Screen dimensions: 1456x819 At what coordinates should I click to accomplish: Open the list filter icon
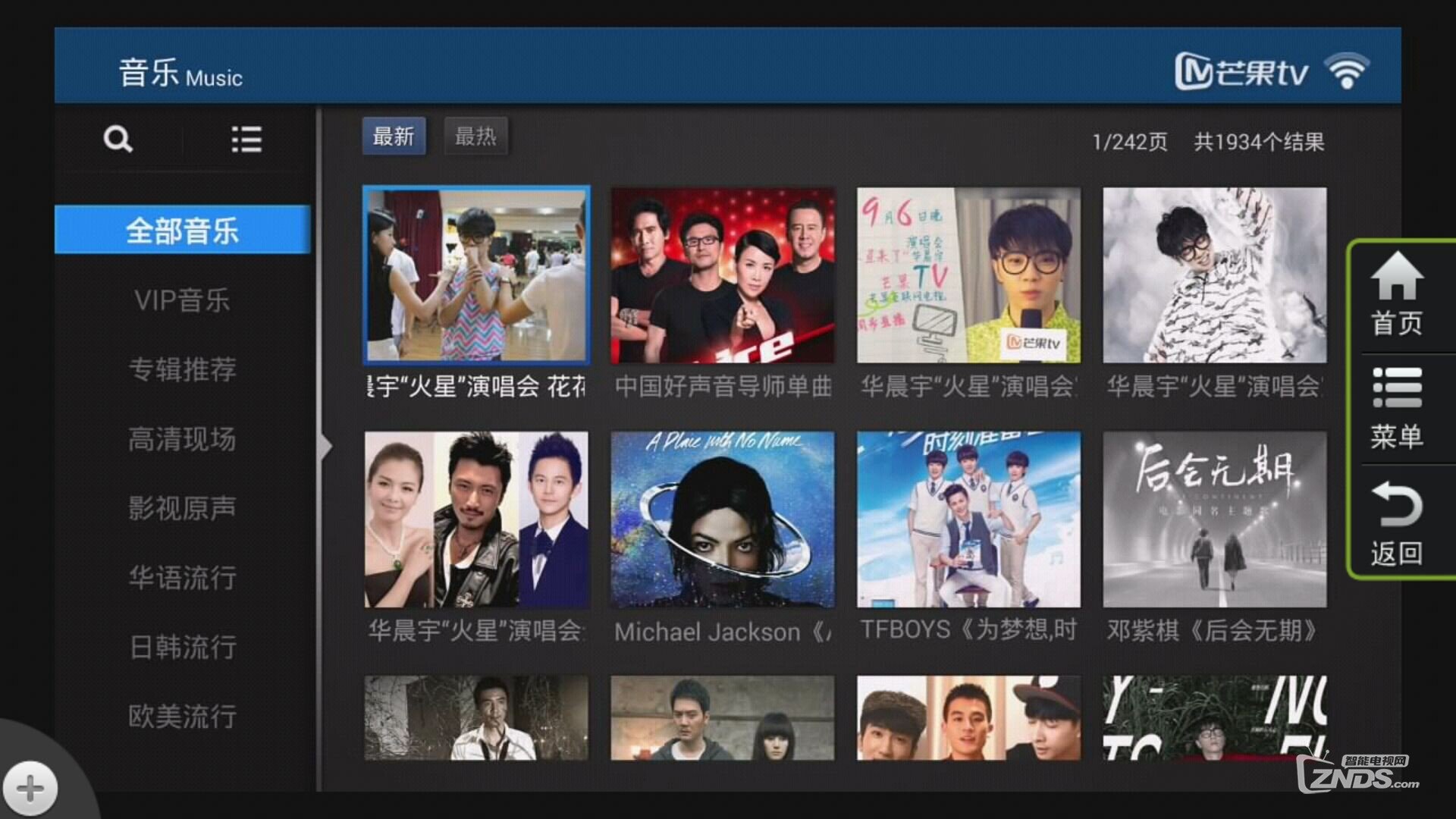pos(246,140)
